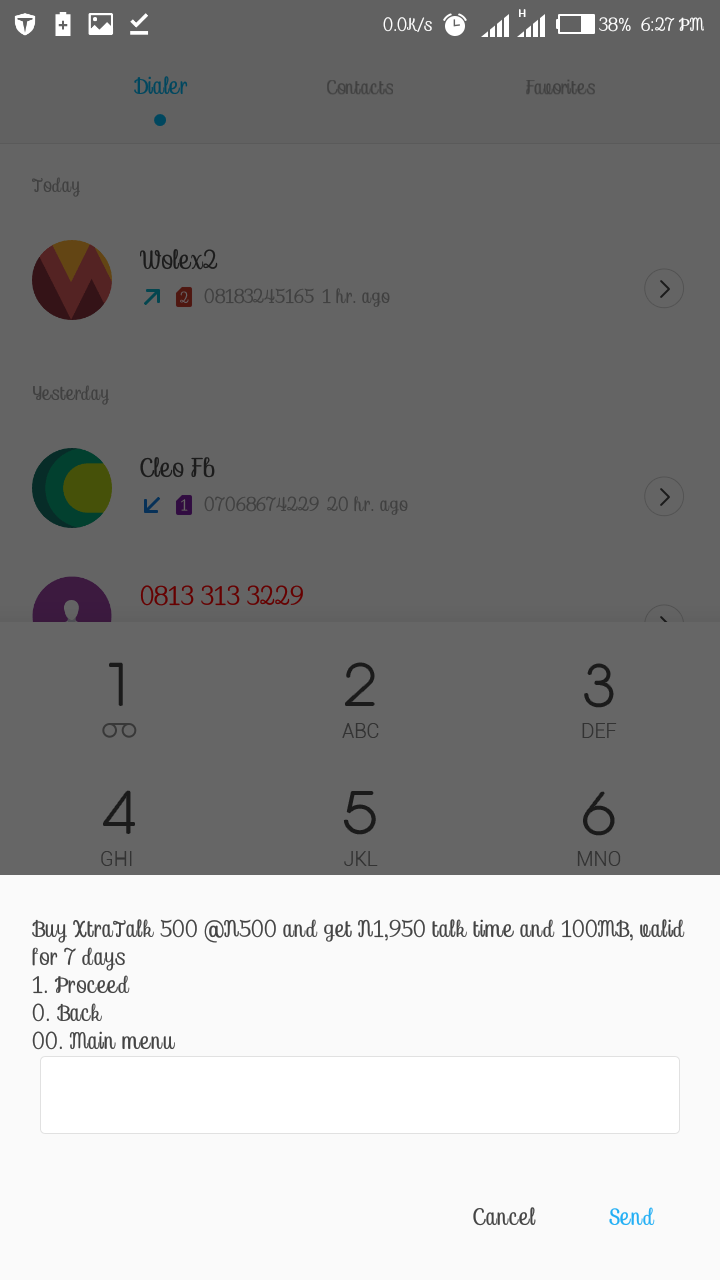Cancel the XtraTalk USSD dialog

click(x=504, y=1217)
